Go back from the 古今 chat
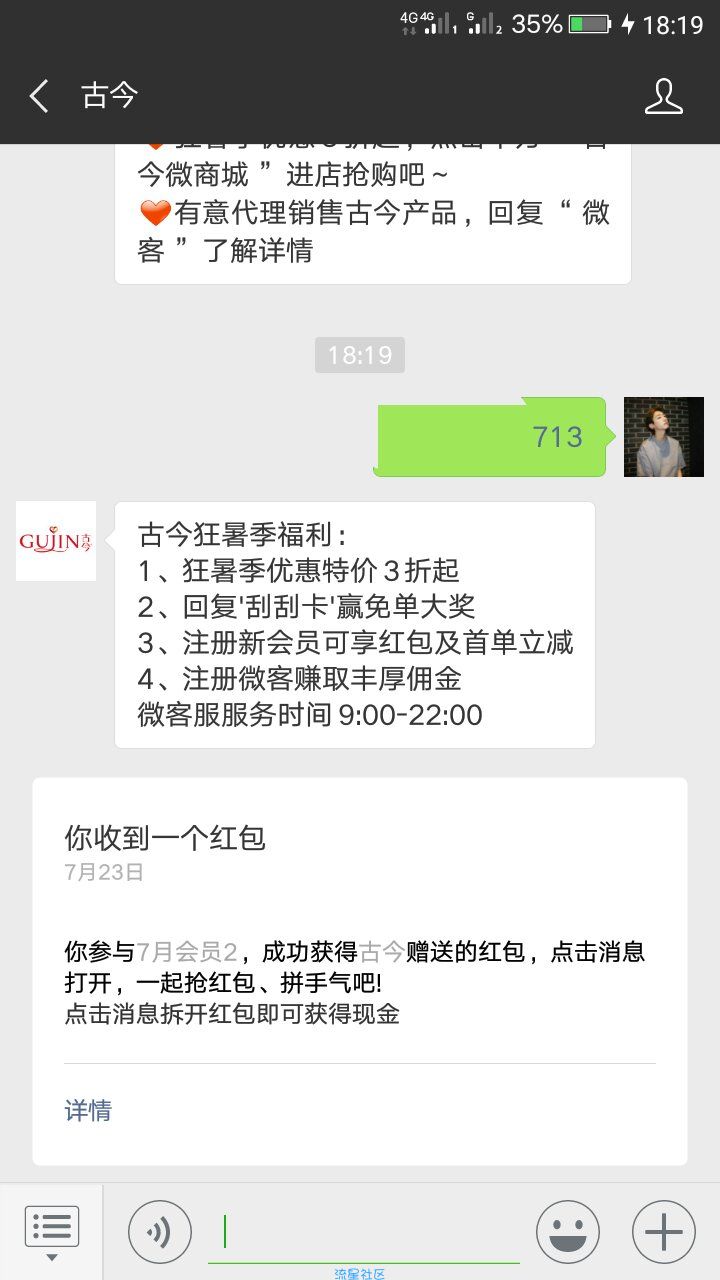Image resolution: width=720 pixels, height=1280 pixels. pyautogui.click(x=40, y=97)
